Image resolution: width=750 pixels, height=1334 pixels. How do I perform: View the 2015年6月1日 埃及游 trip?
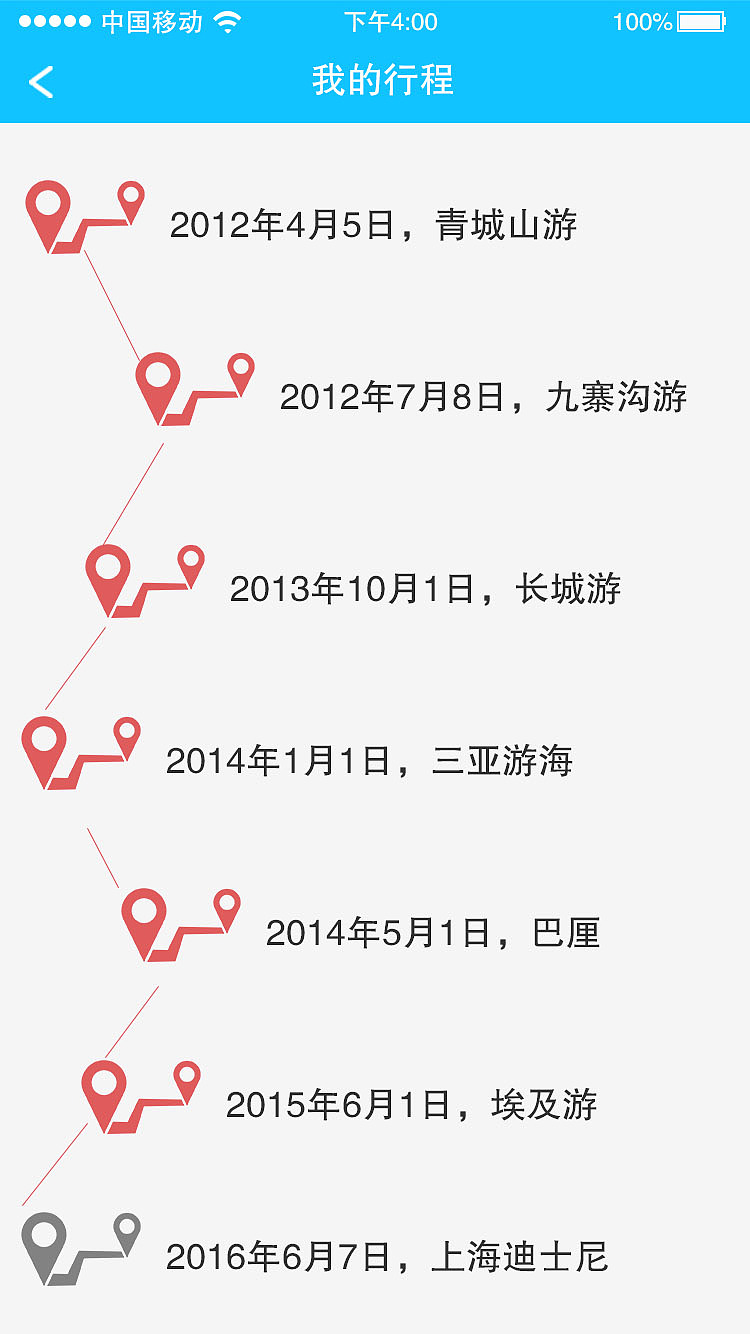tap(411, 1105)
